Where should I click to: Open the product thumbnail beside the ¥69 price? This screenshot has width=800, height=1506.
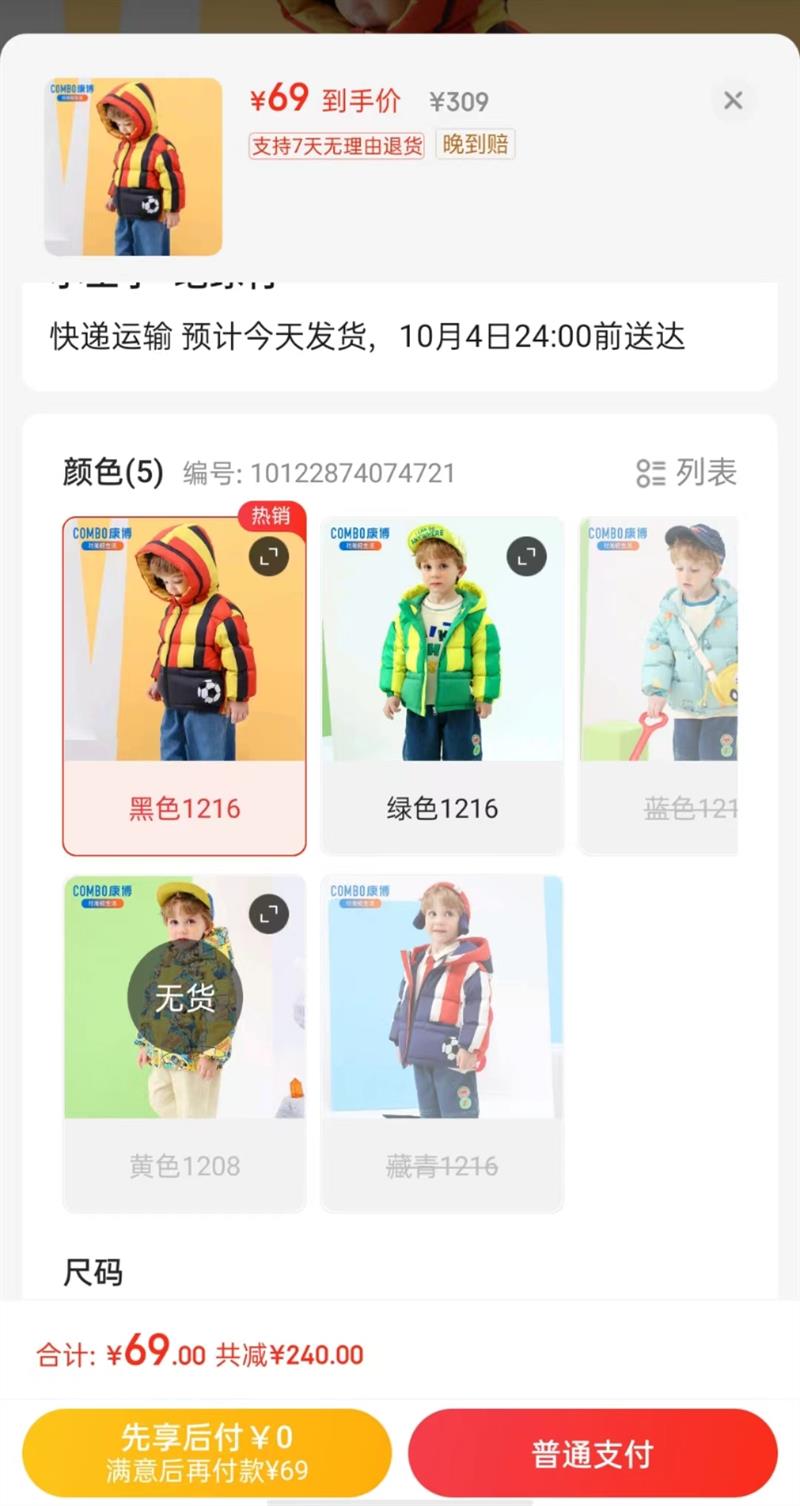[x=133, y=167]
